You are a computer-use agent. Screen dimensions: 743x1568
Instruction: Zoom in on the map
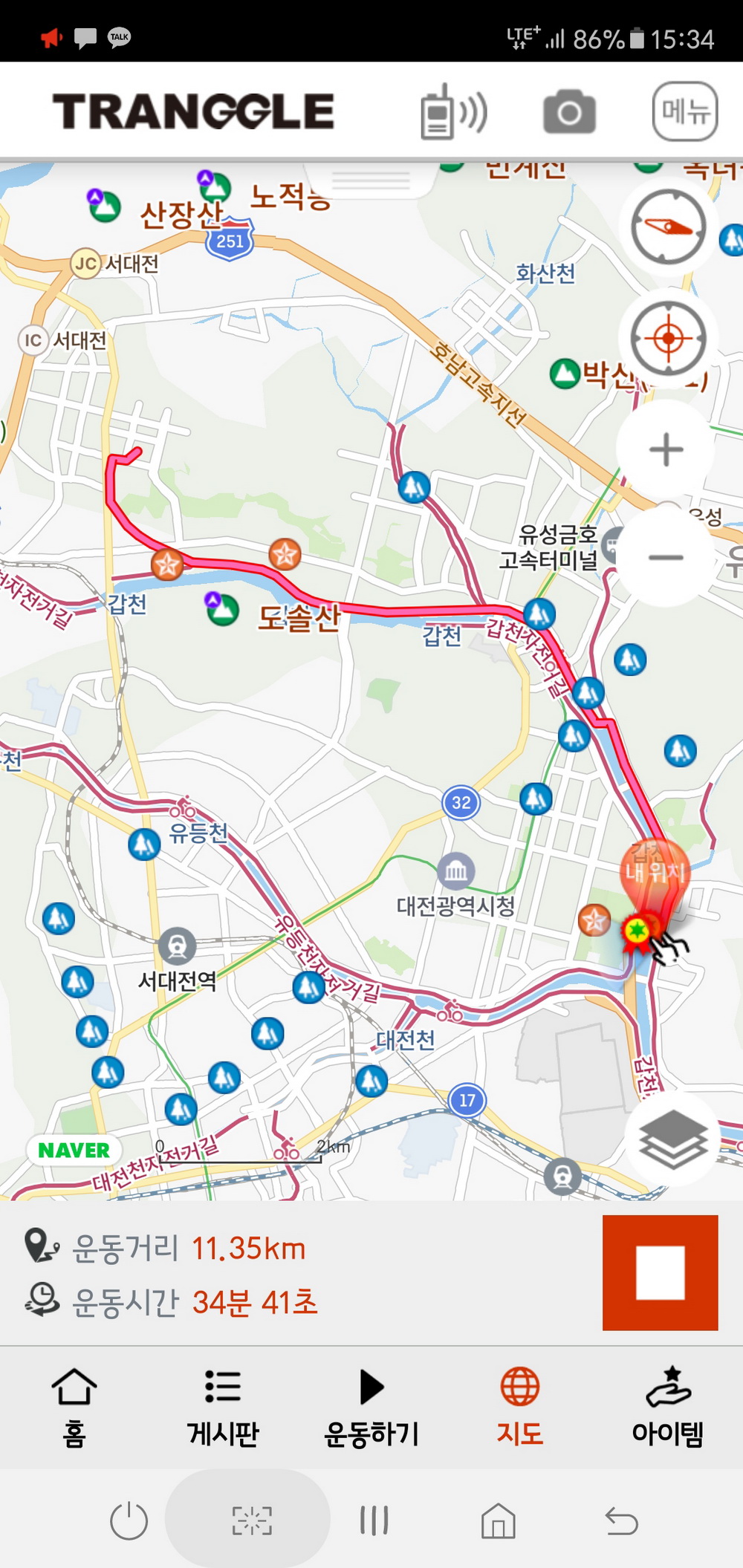(x=666, y=450)
